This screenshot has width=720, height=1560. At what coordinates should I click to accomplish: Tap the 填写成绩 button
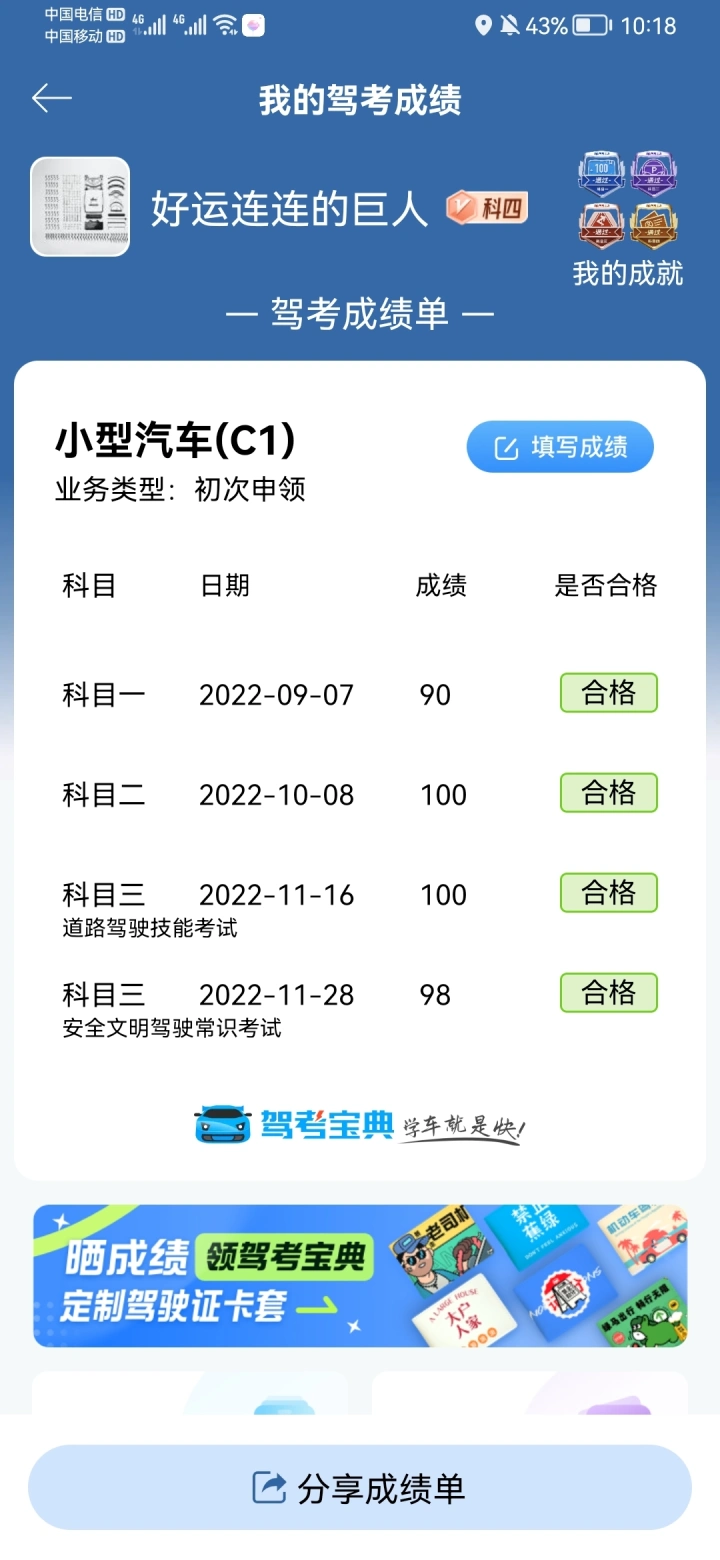click(560, 447)
